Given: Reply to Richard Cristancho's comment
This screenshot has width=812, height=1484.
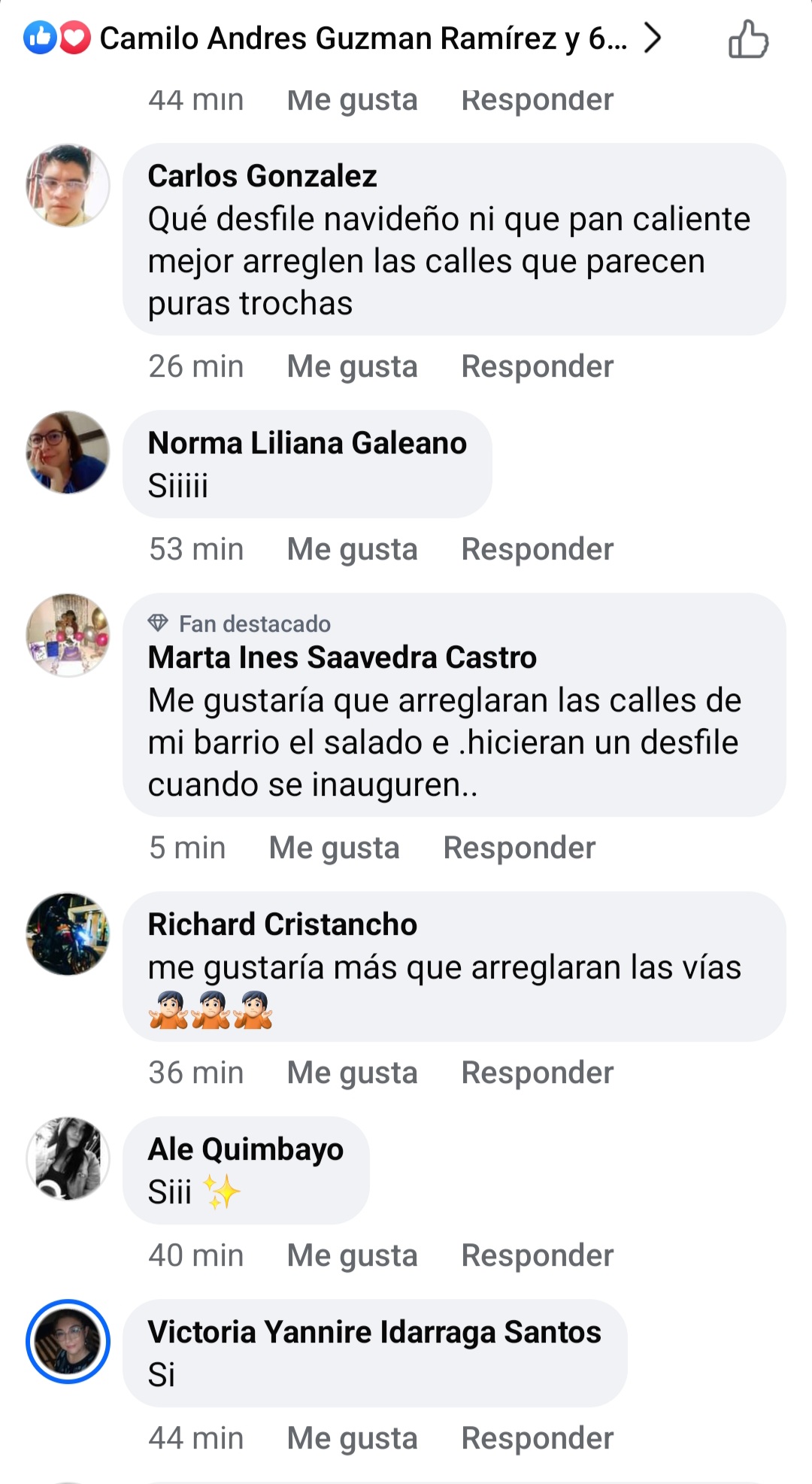Looking at the screenshot, I should (x=537, y=1073).
